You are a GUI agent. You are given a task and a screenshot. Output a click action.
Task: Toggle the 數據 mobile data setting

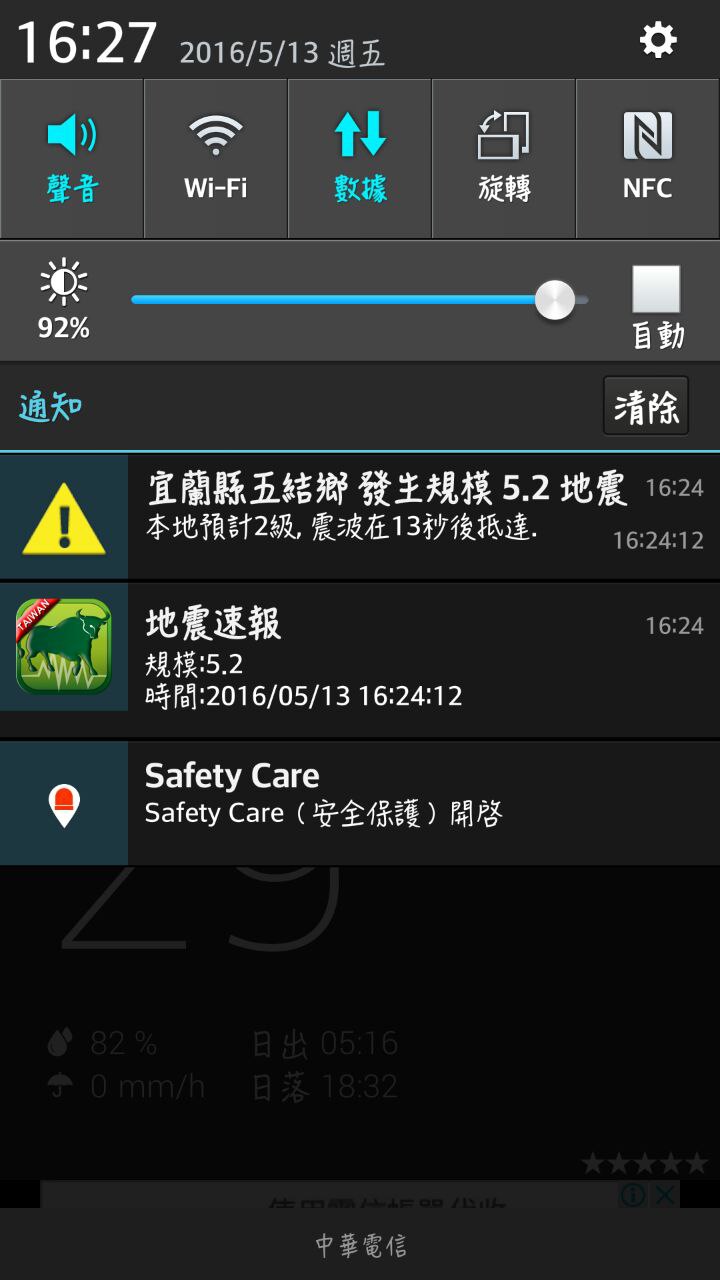(x=360, y=158)
